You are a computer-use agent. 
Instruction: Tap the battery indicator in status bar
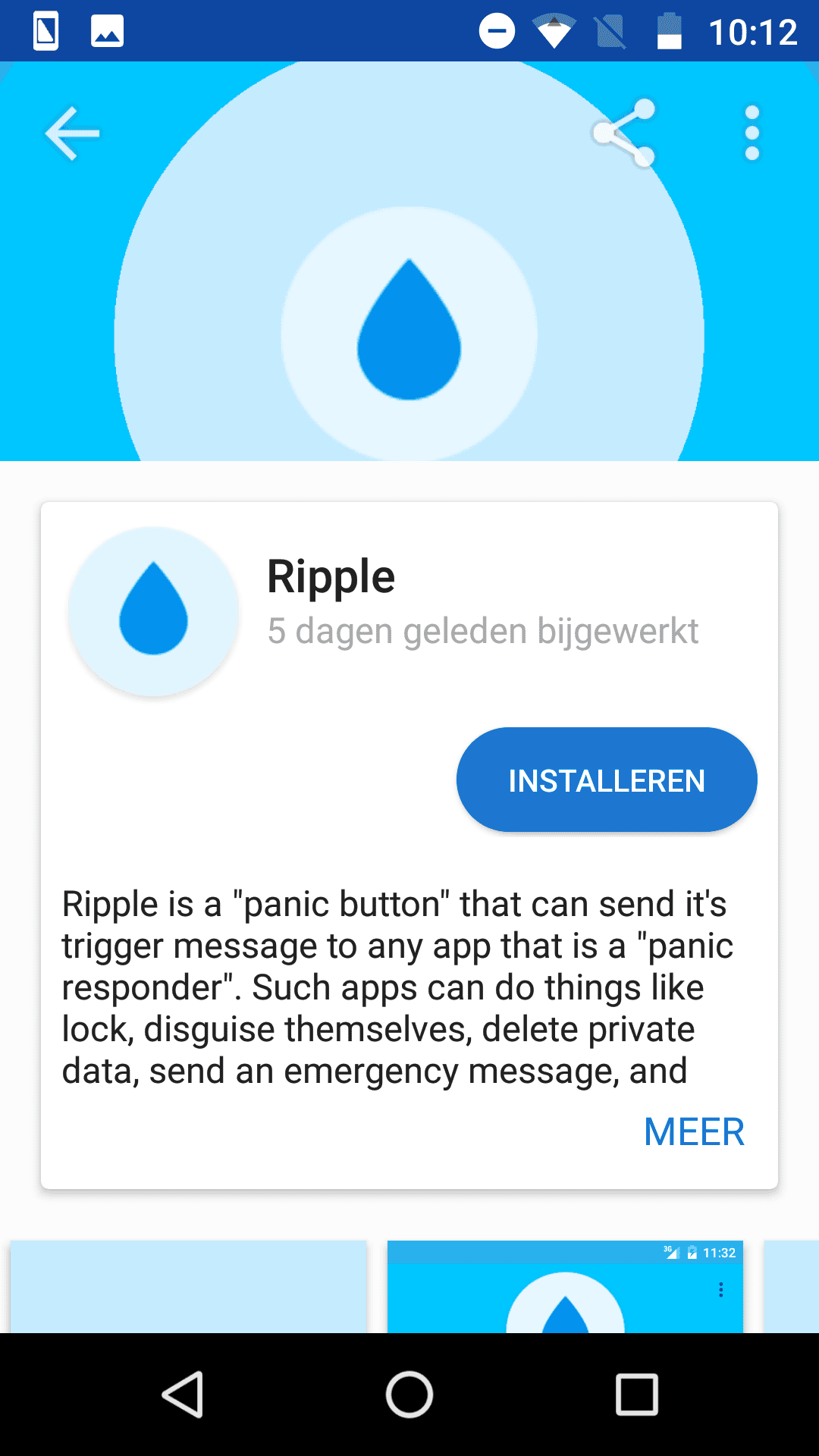click(x=667, y=31)
